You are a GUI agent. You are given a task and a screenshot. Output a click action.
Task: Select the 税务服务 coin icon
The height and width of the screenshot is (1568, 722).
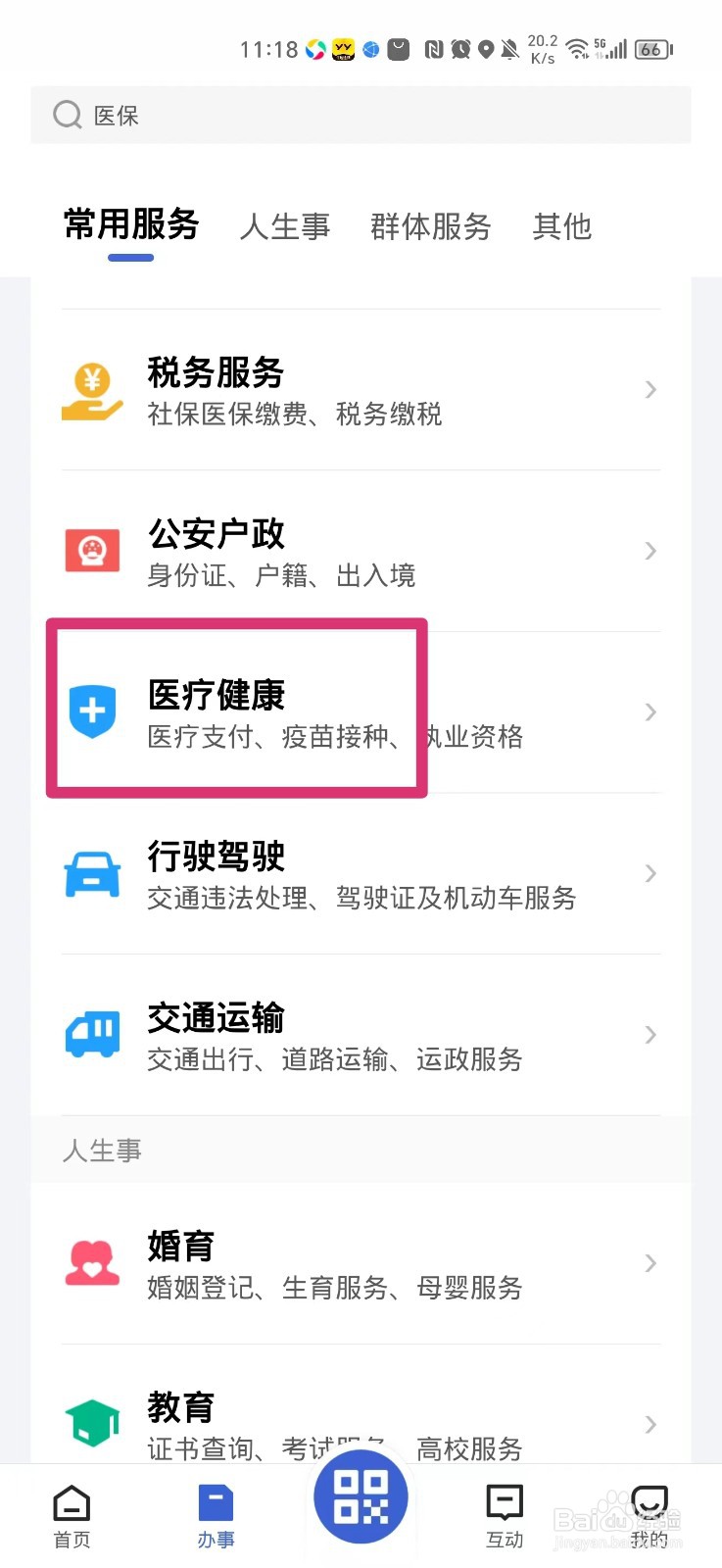point(91,390)
